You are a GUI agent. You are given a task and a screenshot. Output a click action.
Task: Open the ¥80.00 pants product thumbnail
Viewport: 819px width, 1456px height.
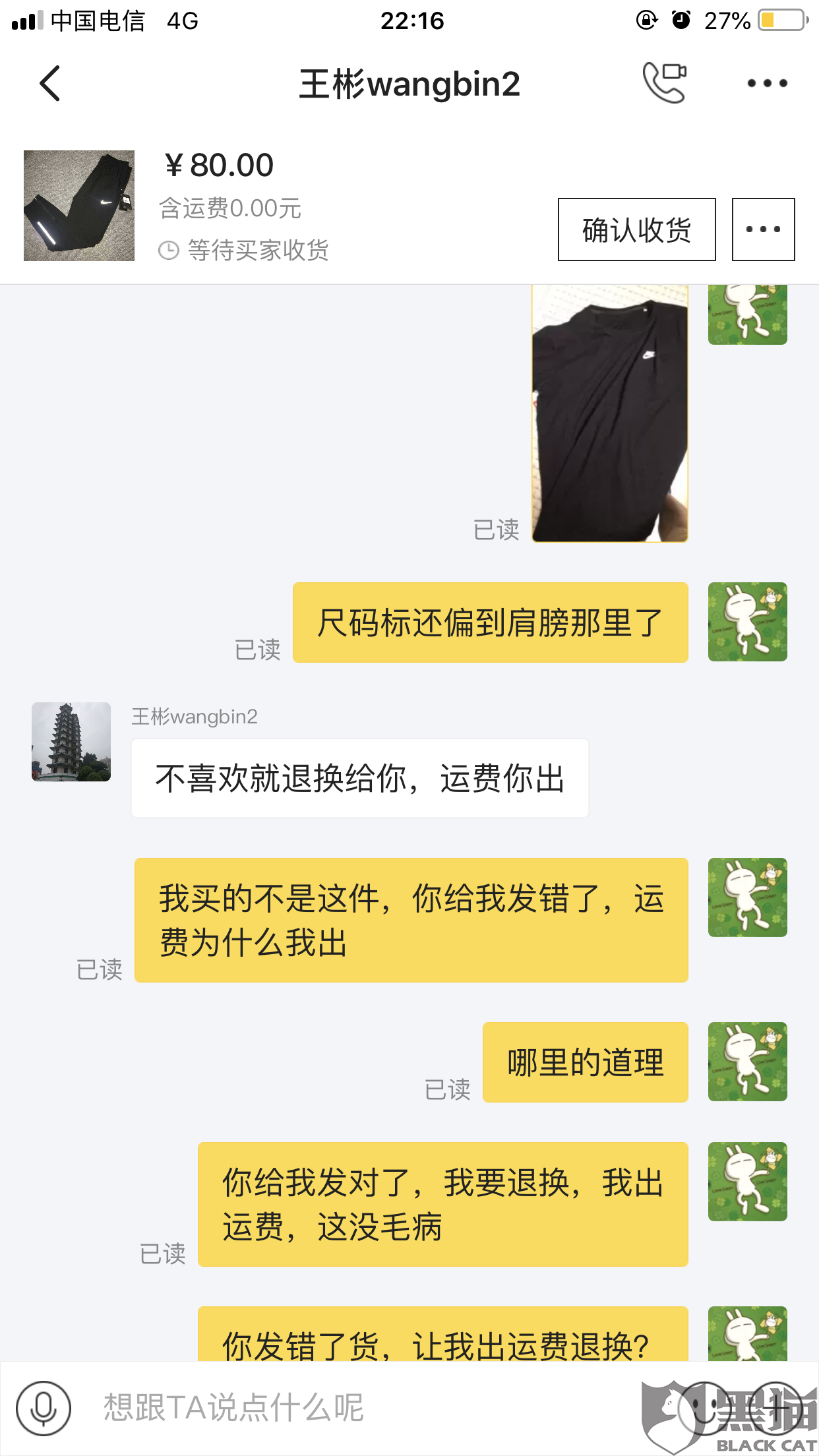pyautogui.click(x=79, y=206)
